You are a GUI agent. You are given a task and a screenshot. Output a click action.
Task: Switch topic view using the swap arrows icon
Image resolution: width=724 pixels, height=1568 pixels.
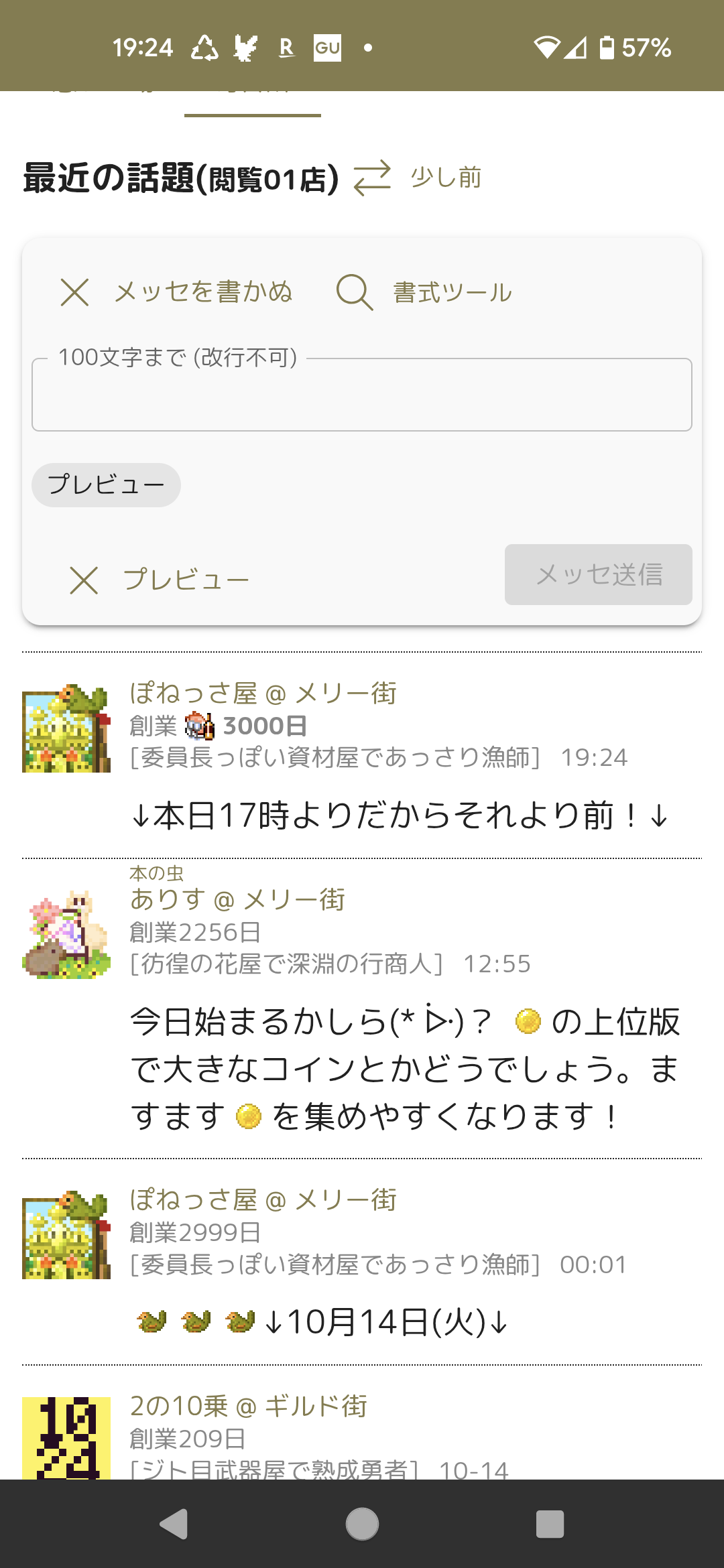372,178
